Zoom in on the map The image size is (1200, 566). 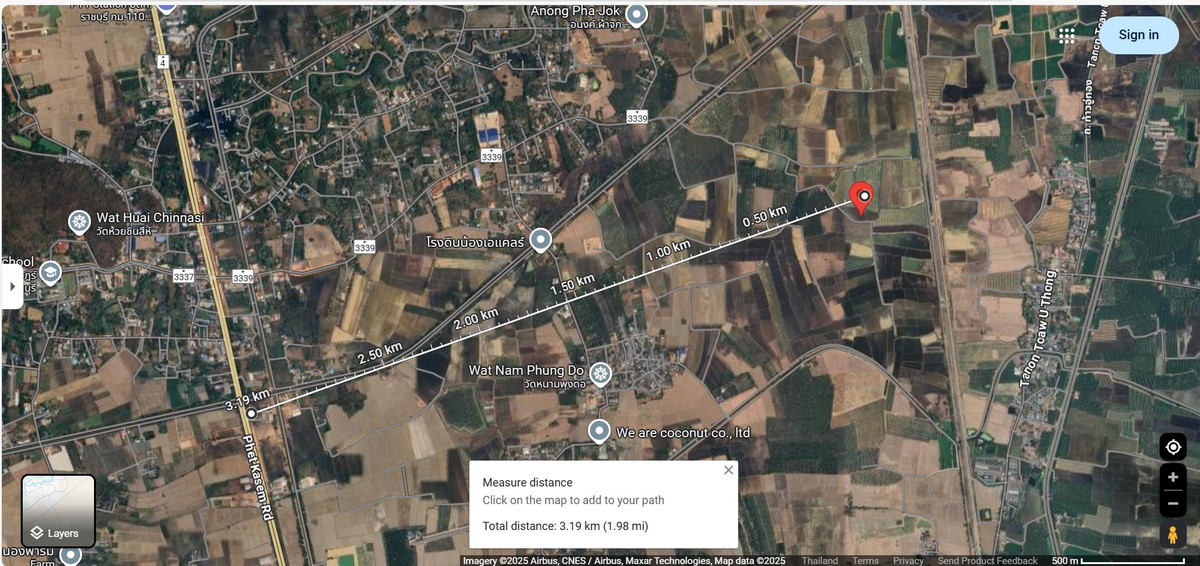pyautogui.click(x=1173, y=477)
